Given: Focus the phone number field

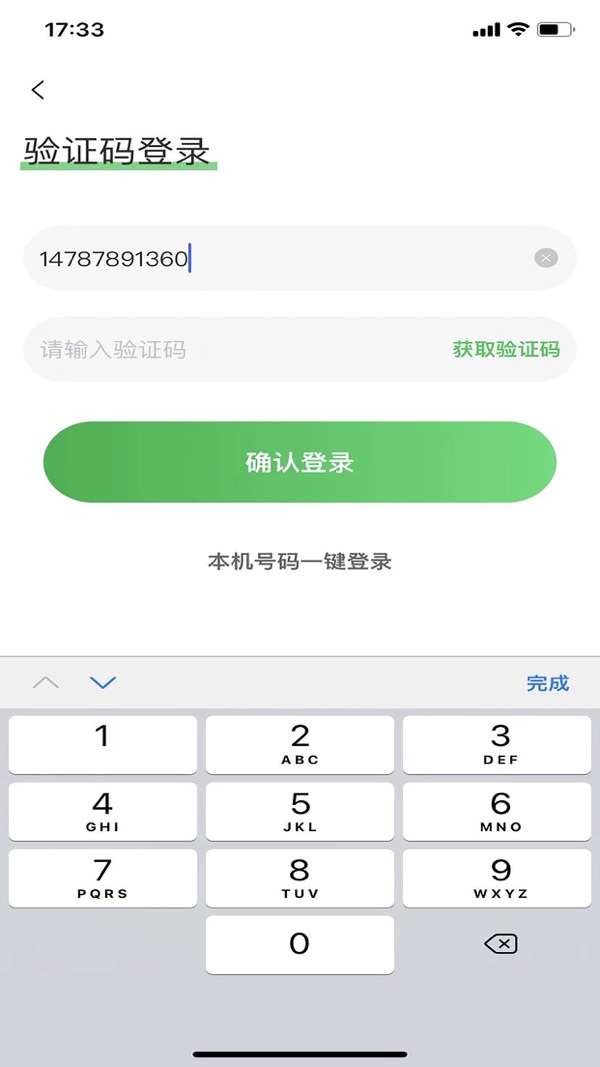Looking at the screenshot, I should 280,258.
